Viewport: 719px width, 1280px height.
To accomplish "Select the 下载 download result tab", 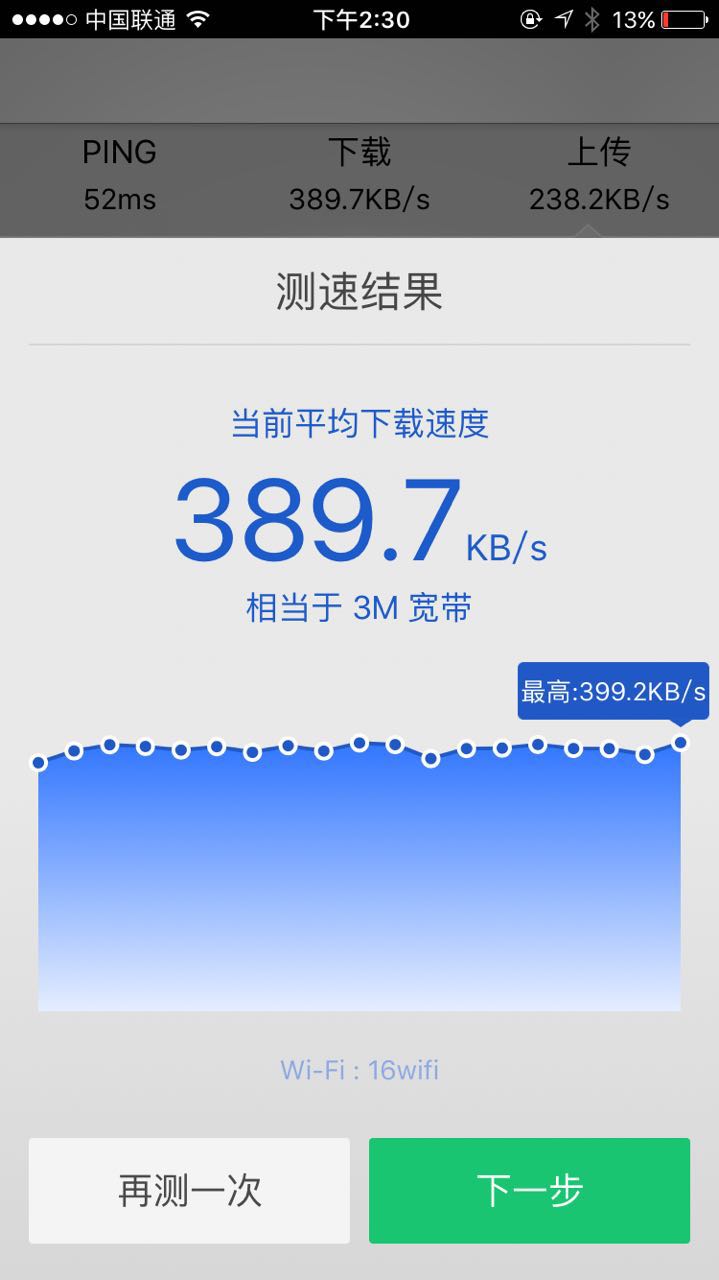I will tap(359, 176).
